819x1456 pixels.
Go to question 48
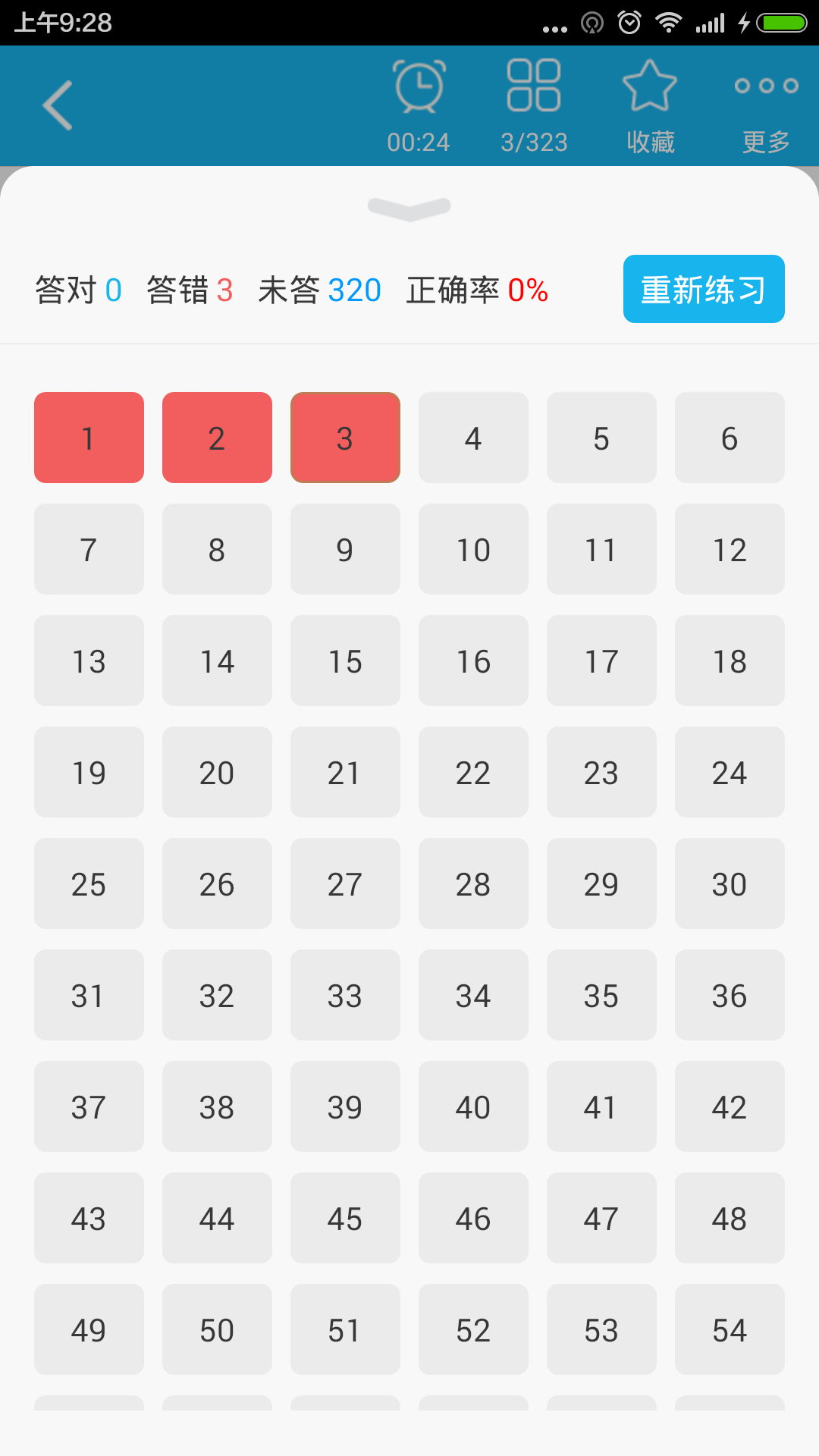tap(730, 1218)
